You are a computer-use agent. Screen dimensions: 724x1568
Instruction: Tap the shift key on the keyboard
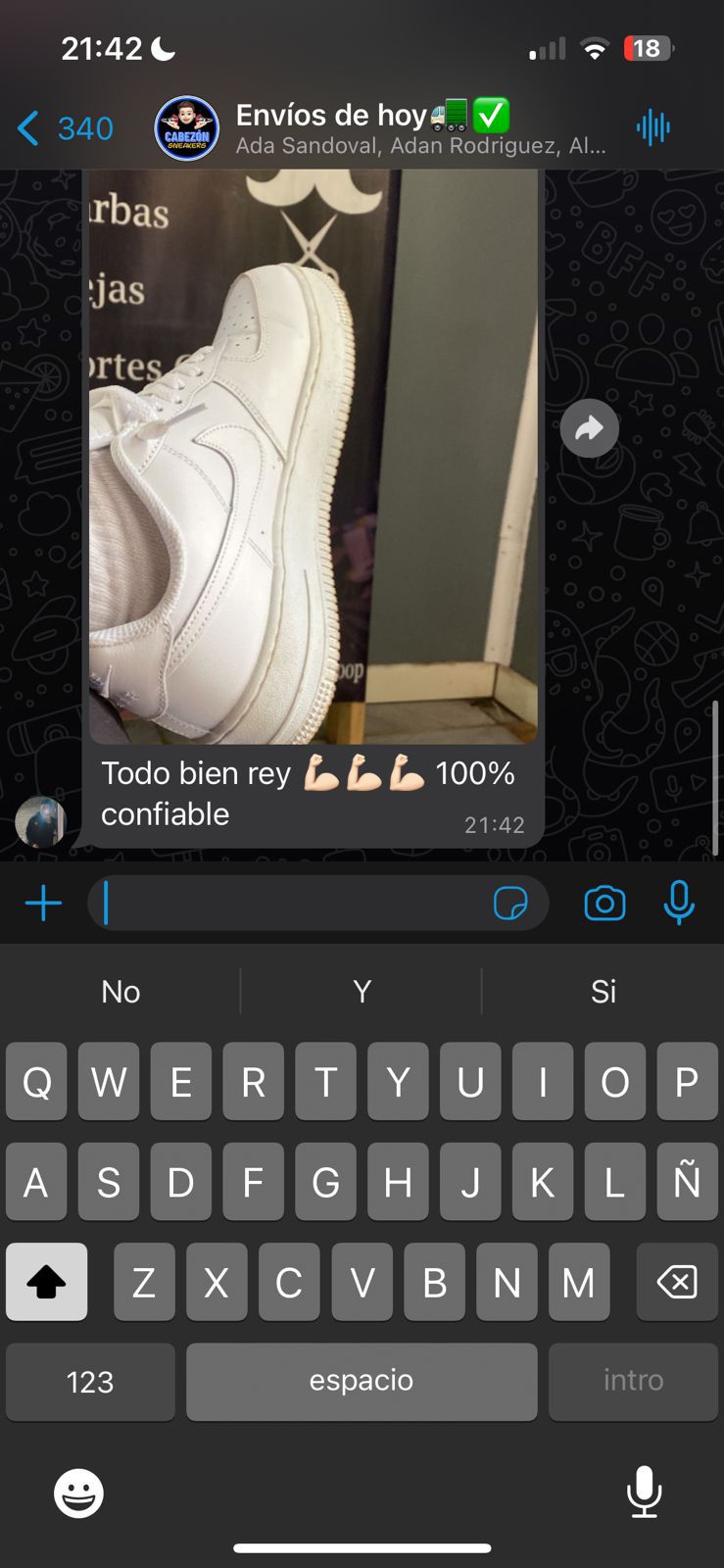tap(46, 1282)
